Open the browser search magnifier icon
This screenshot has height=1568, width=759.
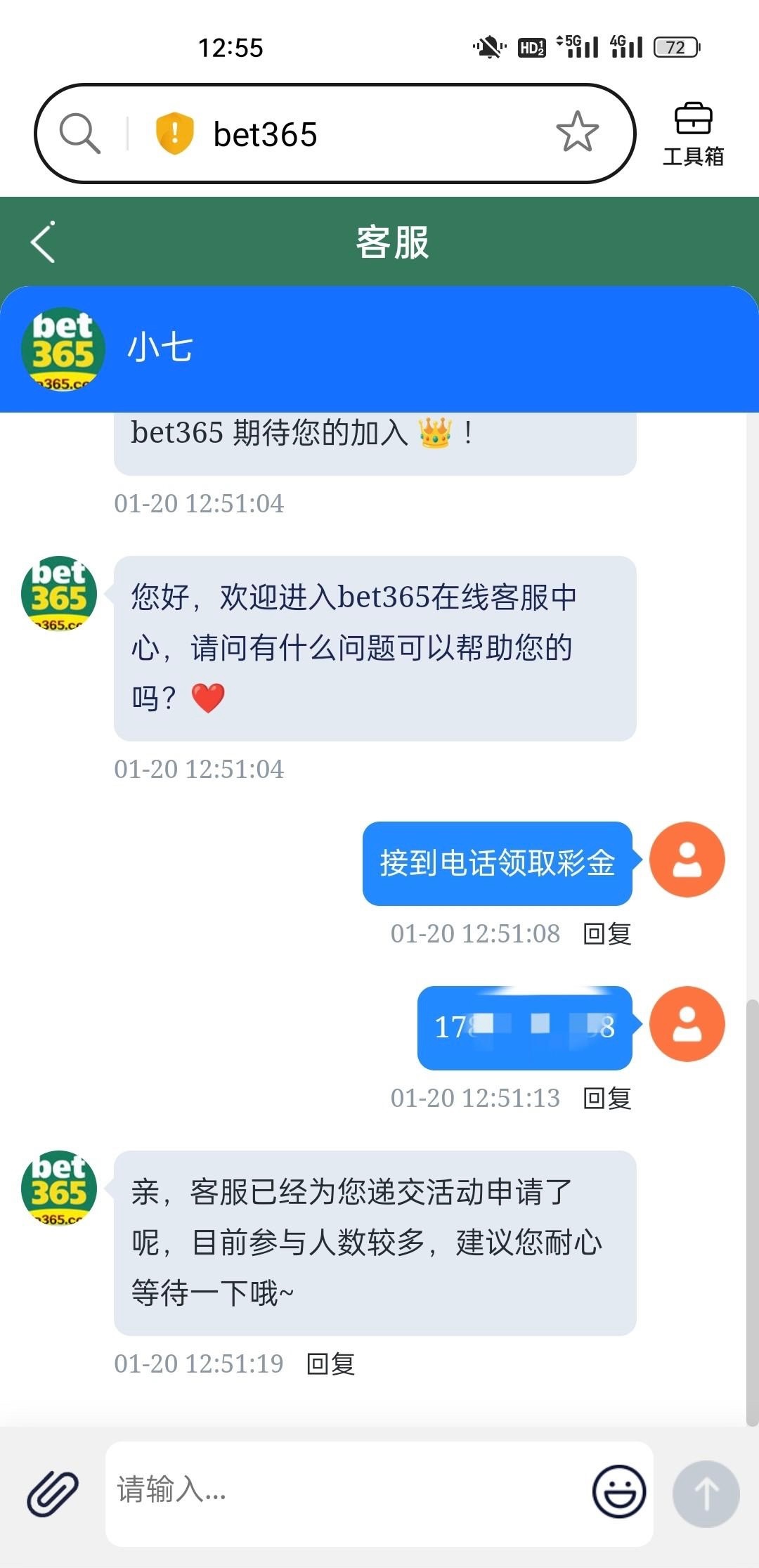(79, 133)
